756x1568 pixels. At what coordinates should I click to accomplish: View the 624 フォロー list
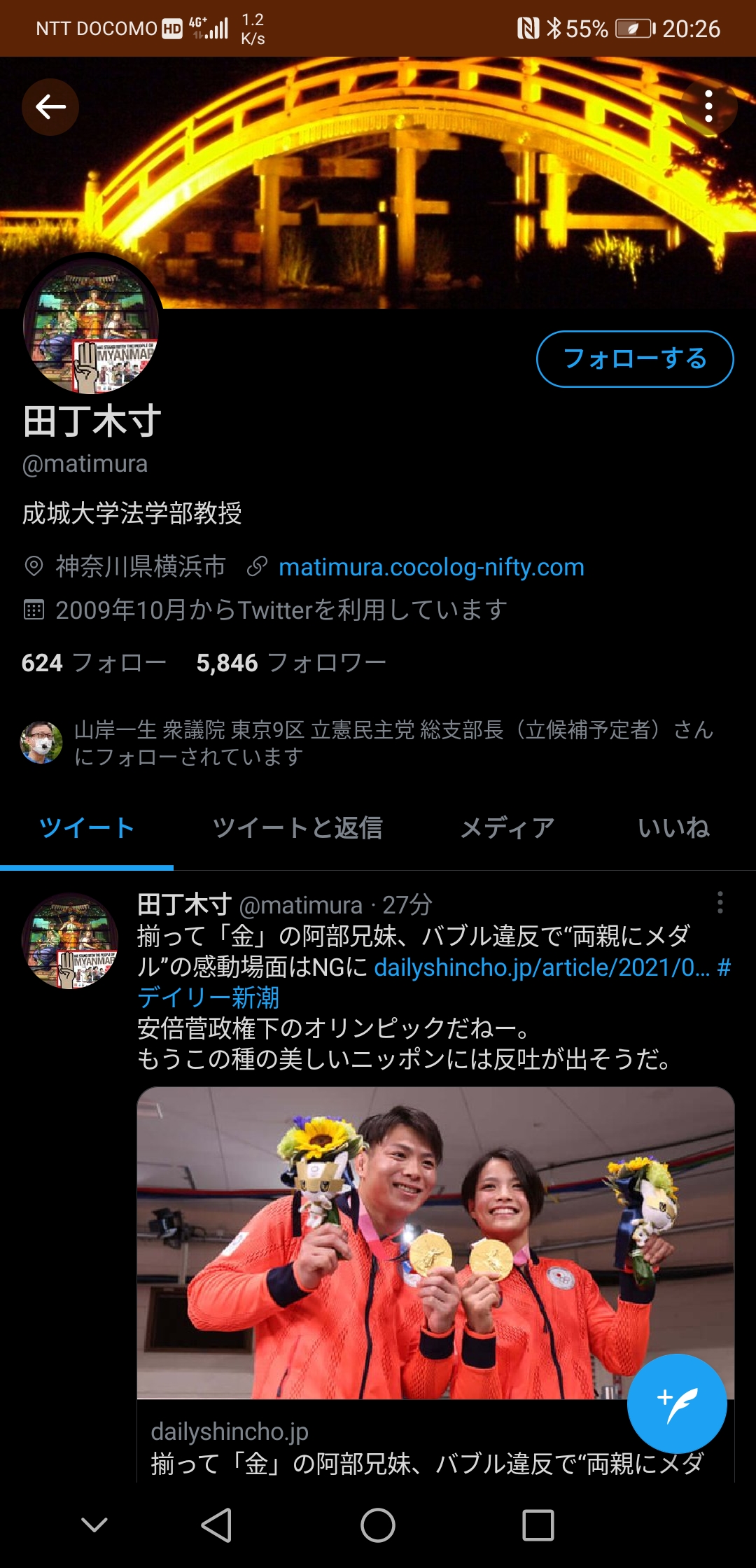(94, 662)
